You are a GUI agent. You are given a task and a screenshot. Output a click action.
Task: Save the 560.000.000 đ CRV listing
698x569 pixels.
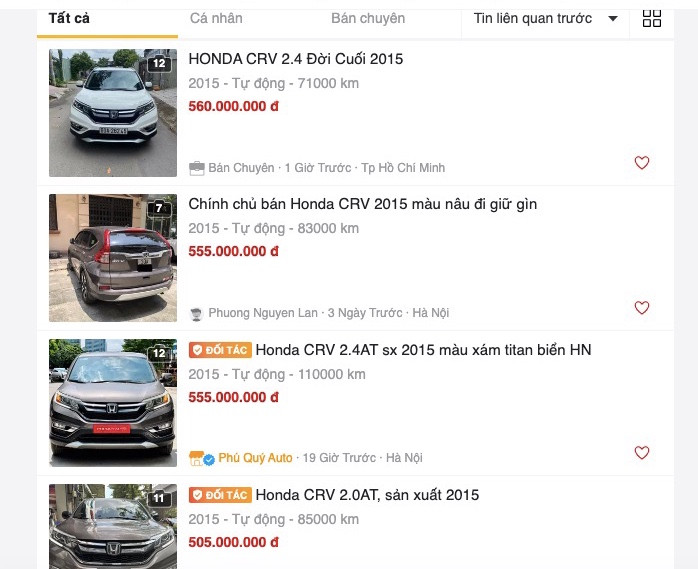click(642, 163)
